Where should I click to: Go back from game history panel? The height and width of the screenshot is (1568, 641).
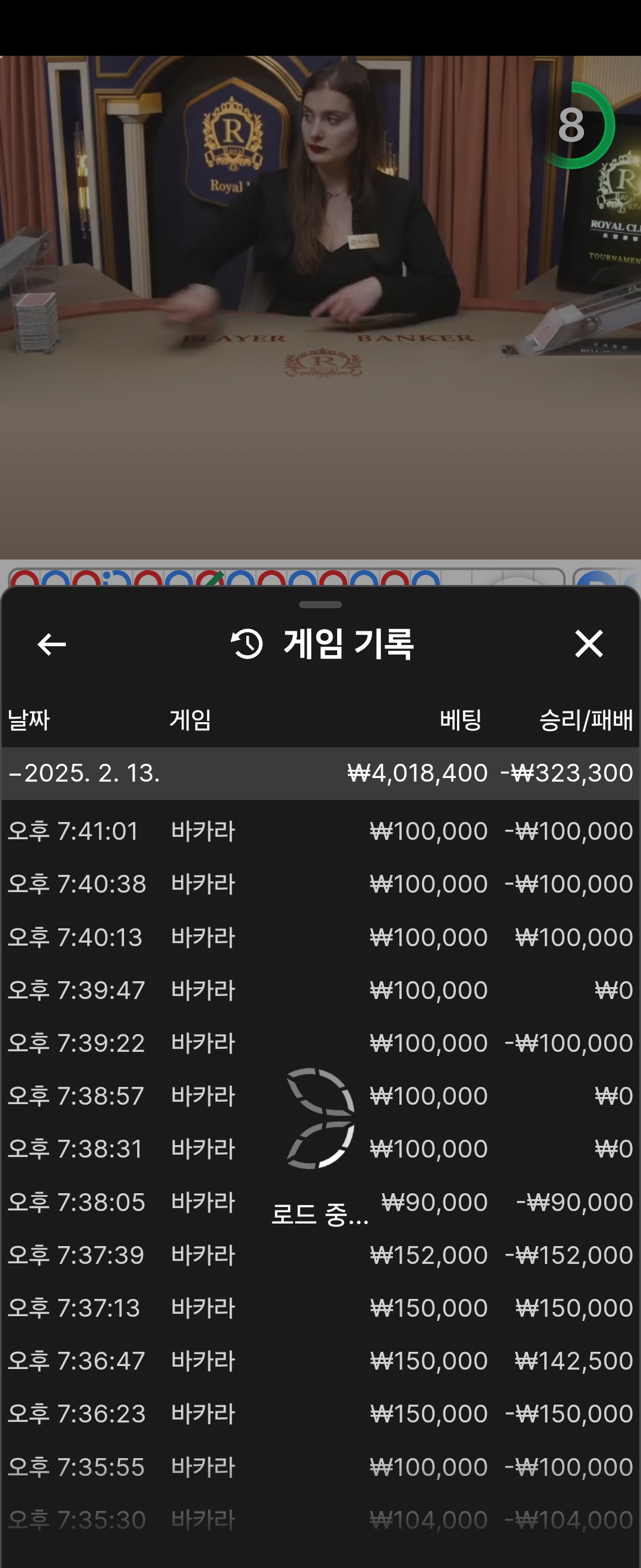pos(52,644)
